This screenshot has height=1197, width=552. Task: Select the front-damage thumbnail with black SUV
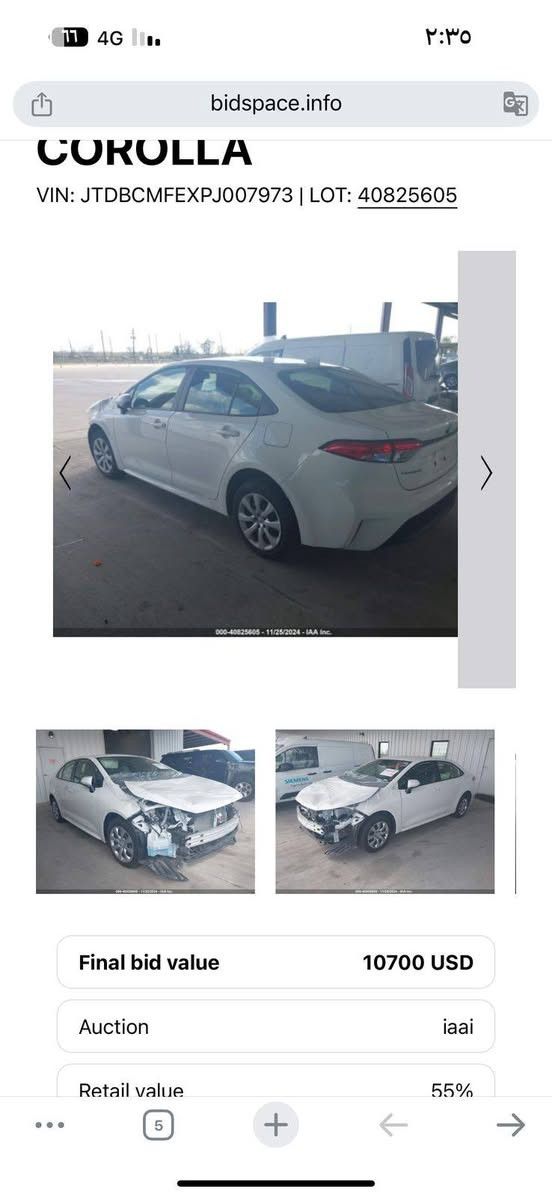(145, 811)
